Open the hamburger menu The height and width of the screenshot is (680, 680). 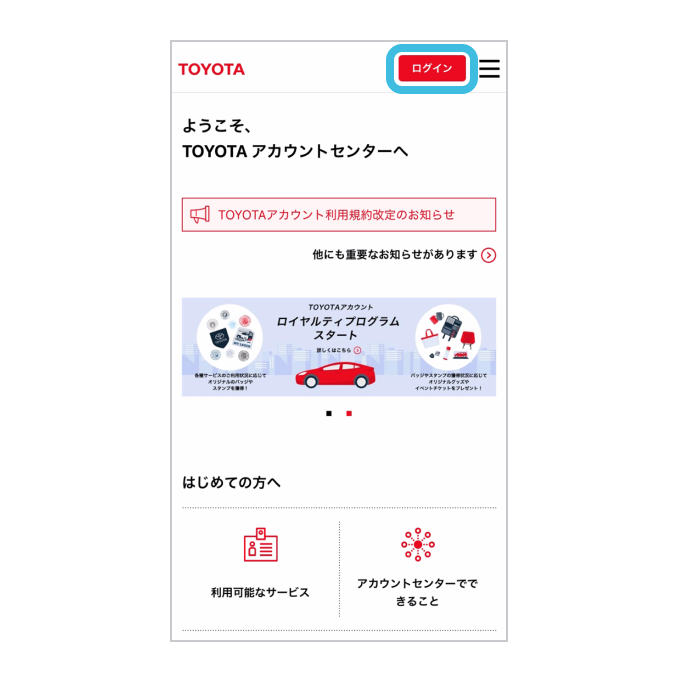[489, 68]
